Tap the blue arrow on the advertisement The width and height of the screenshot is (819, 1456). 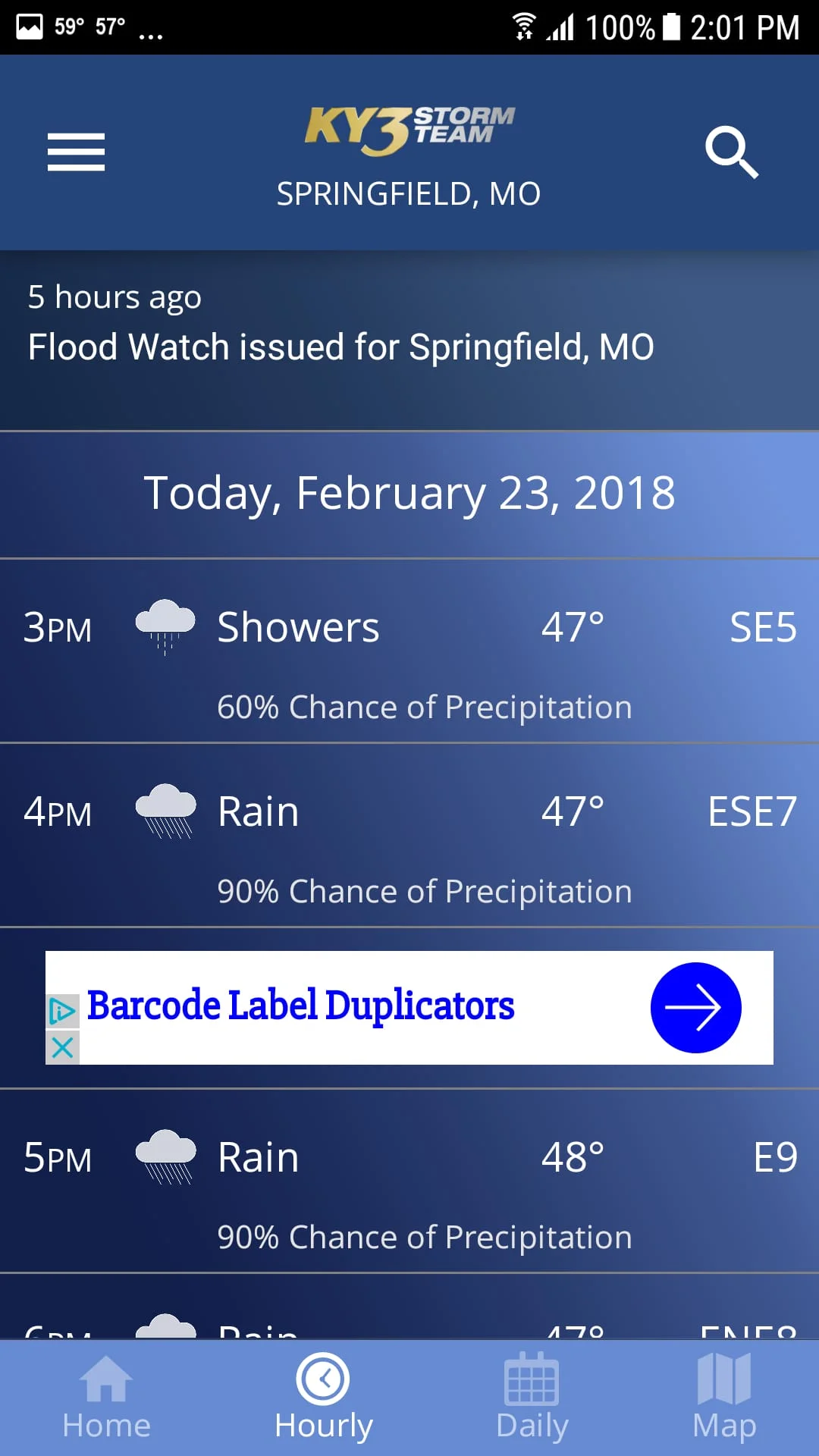coord(695,1008)
